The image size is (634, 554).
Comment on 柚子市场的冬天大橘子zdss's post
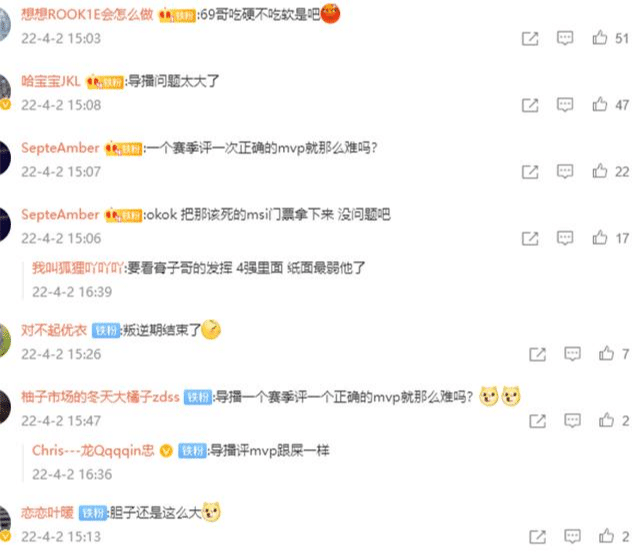coord(572,421)
